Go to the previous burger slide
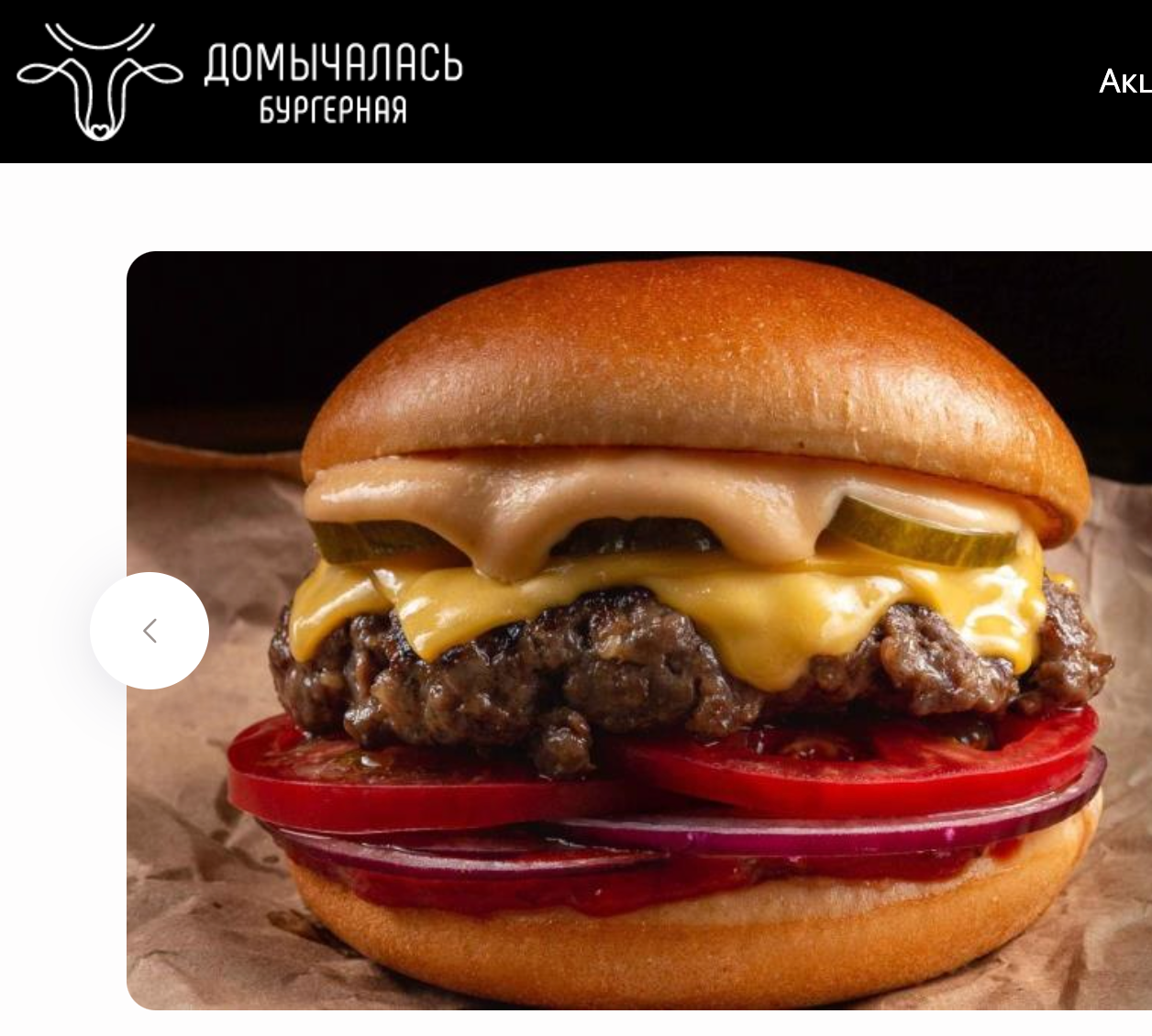Screen dimensions: 1152x1036 [x=150, y=631]
